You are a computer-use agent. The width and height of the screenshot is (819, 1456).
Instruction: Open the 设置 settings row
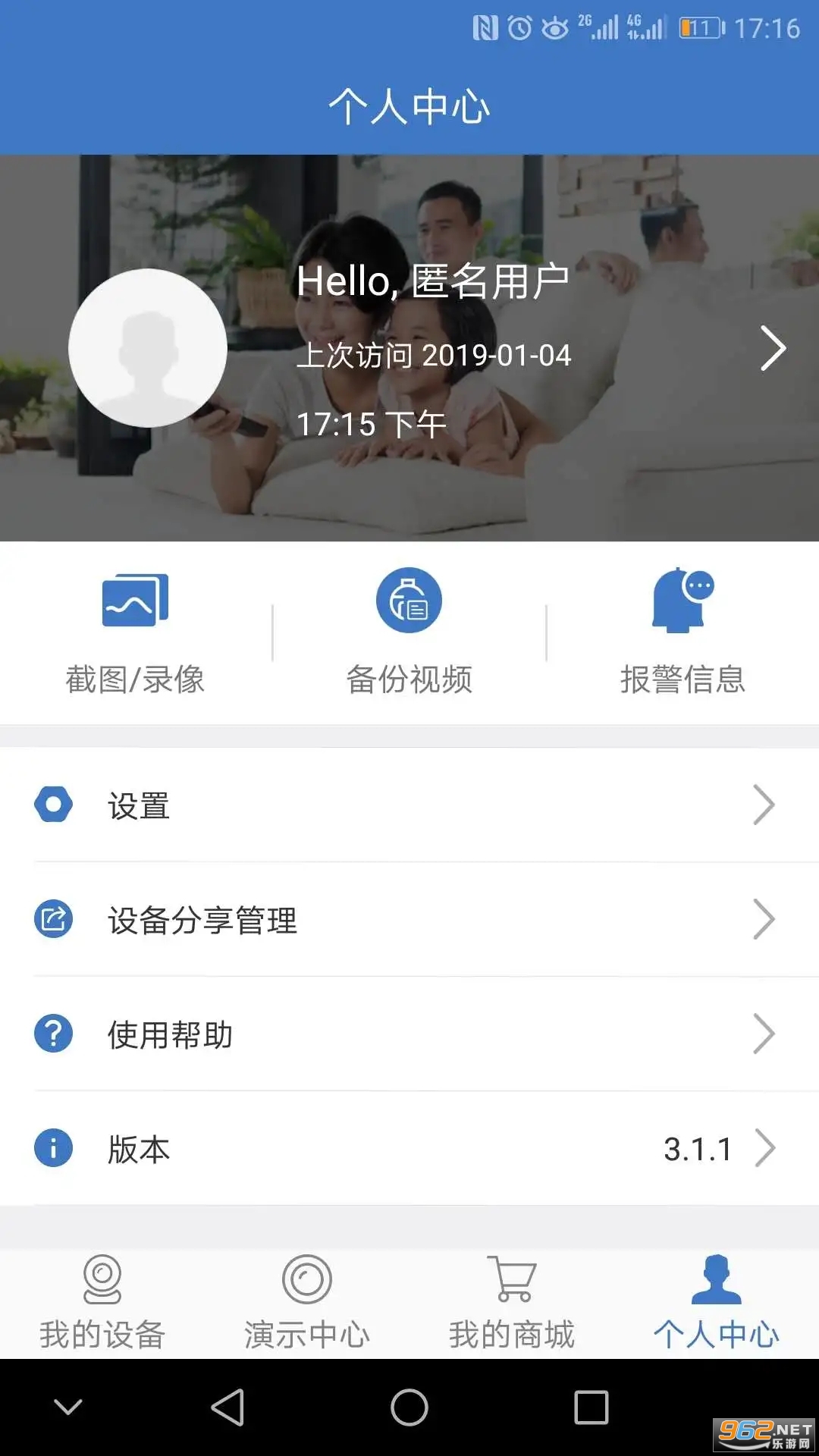click(409, 805)
